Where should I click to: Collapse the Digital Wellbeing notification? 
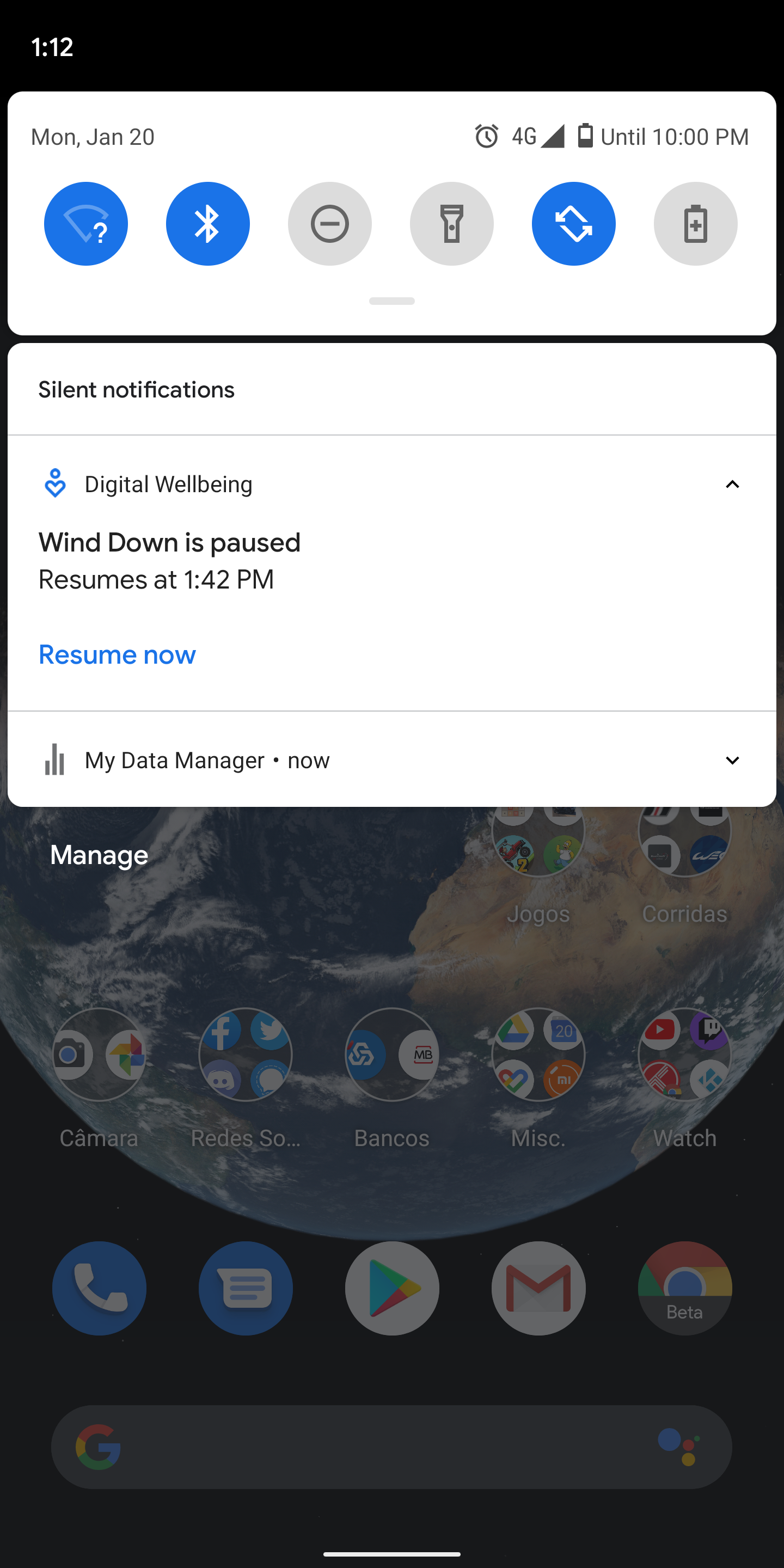click(x=732, y=484)
